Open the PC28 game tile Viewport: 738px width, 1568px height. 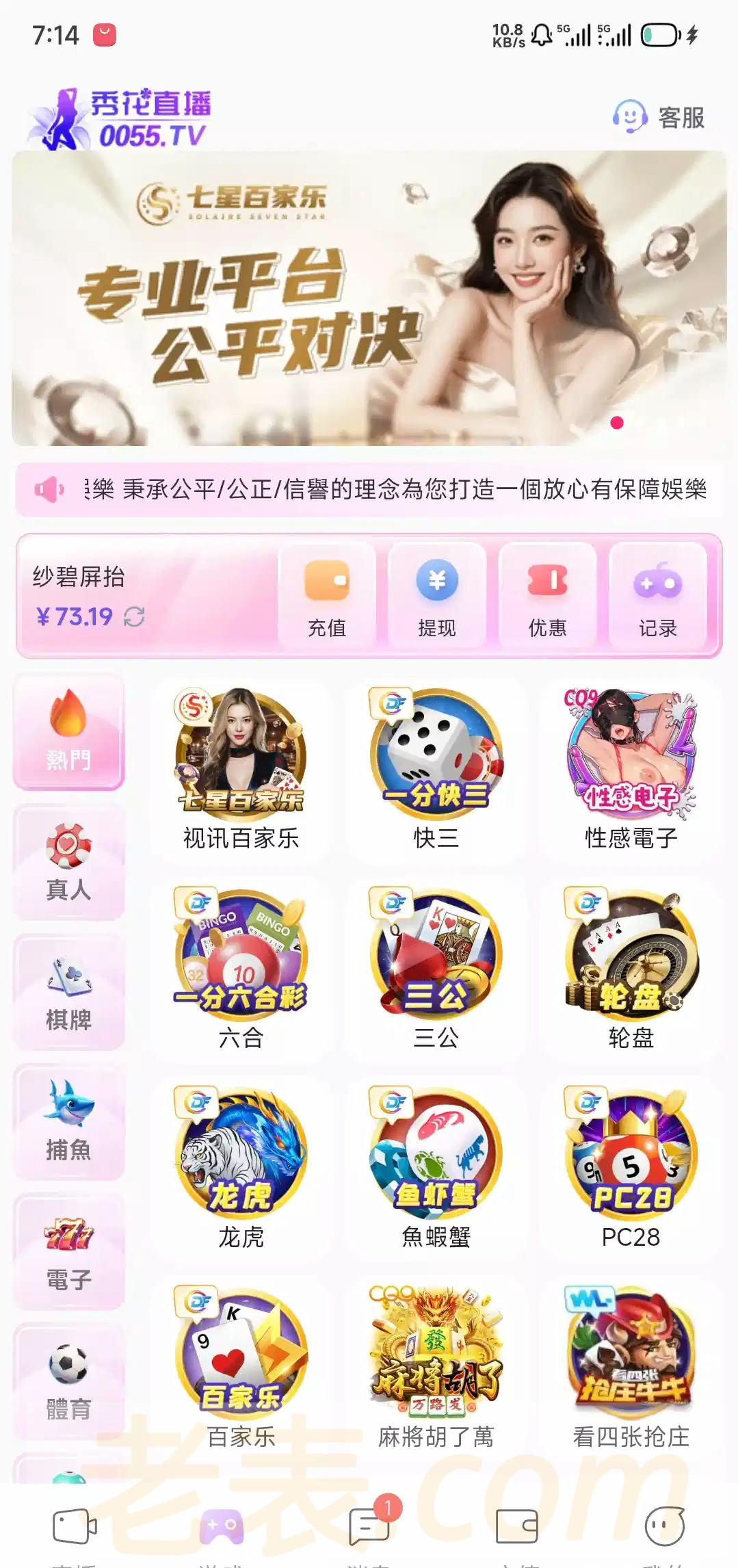[631, 1168]
